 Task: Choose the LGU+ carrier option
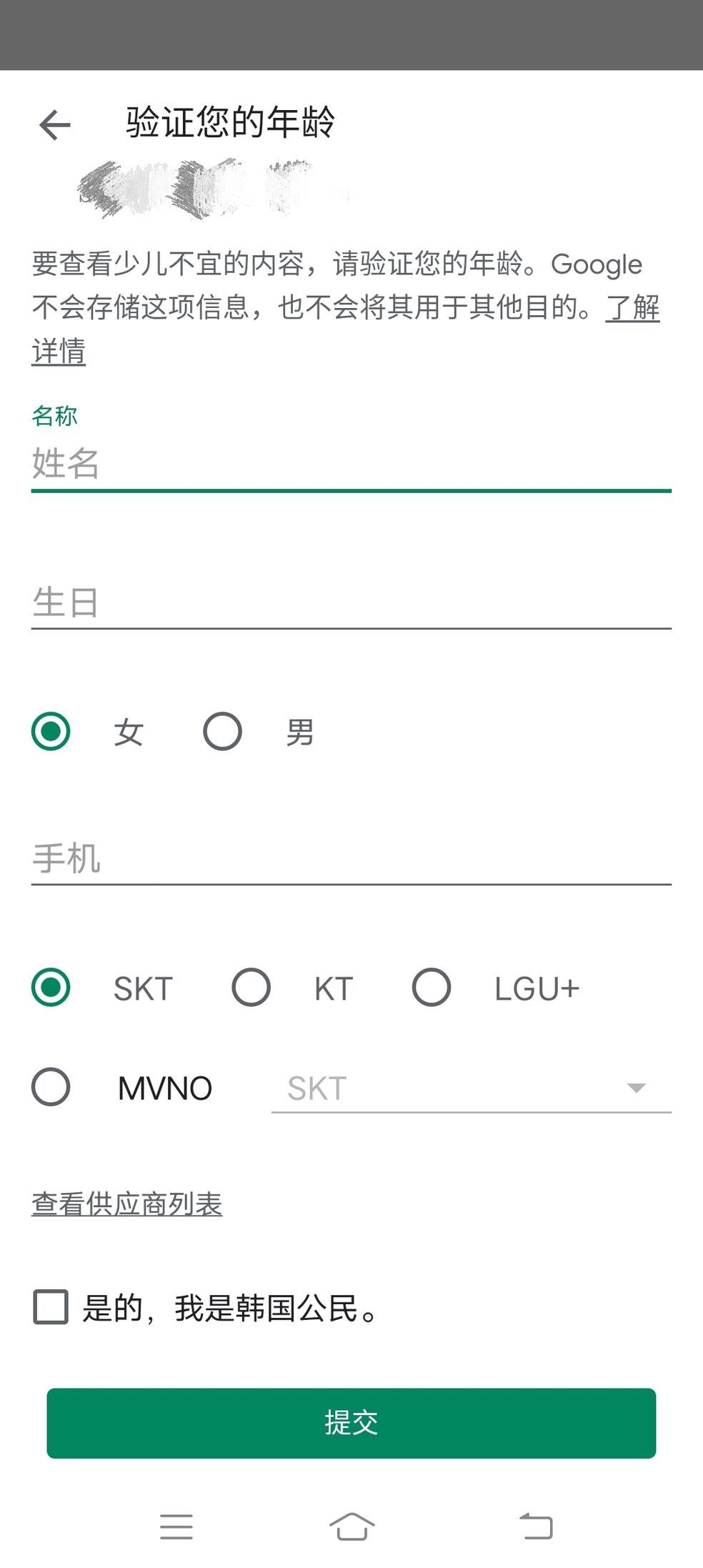430,988
